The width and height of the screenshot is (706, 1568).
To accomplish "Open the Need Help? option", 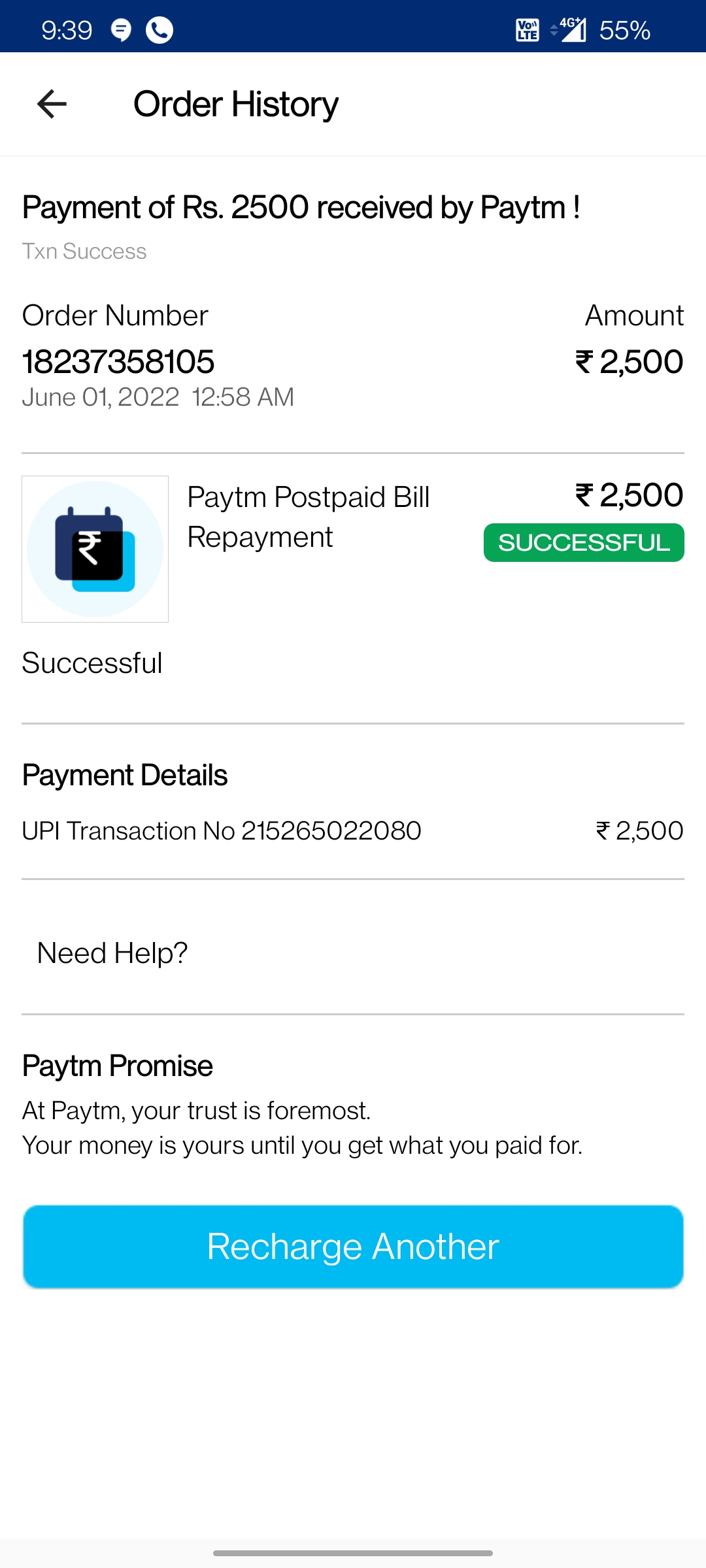I will (112, 953).
